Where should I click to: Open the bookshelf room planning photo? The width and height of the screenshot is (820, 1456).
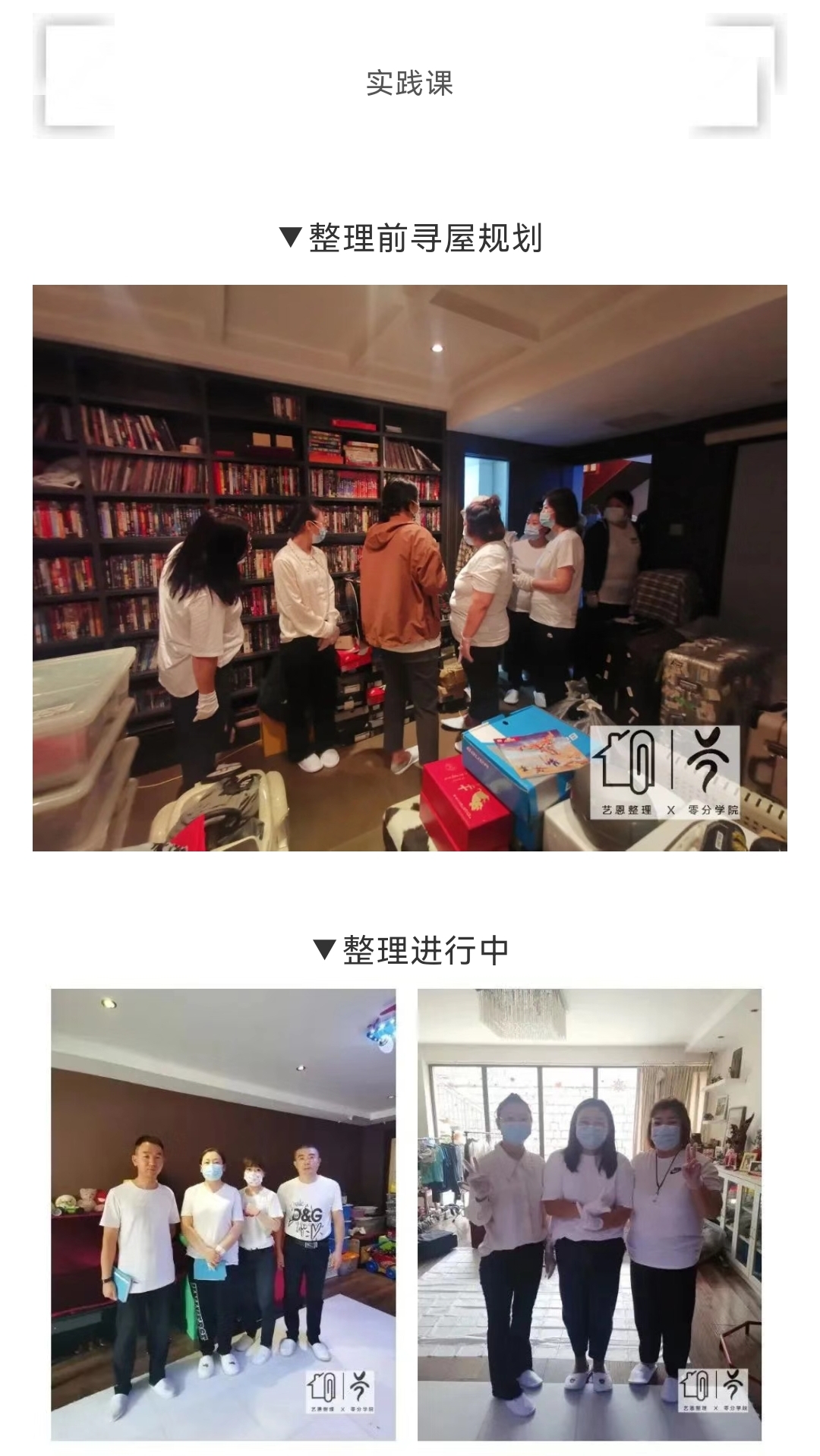click(409, 567)
